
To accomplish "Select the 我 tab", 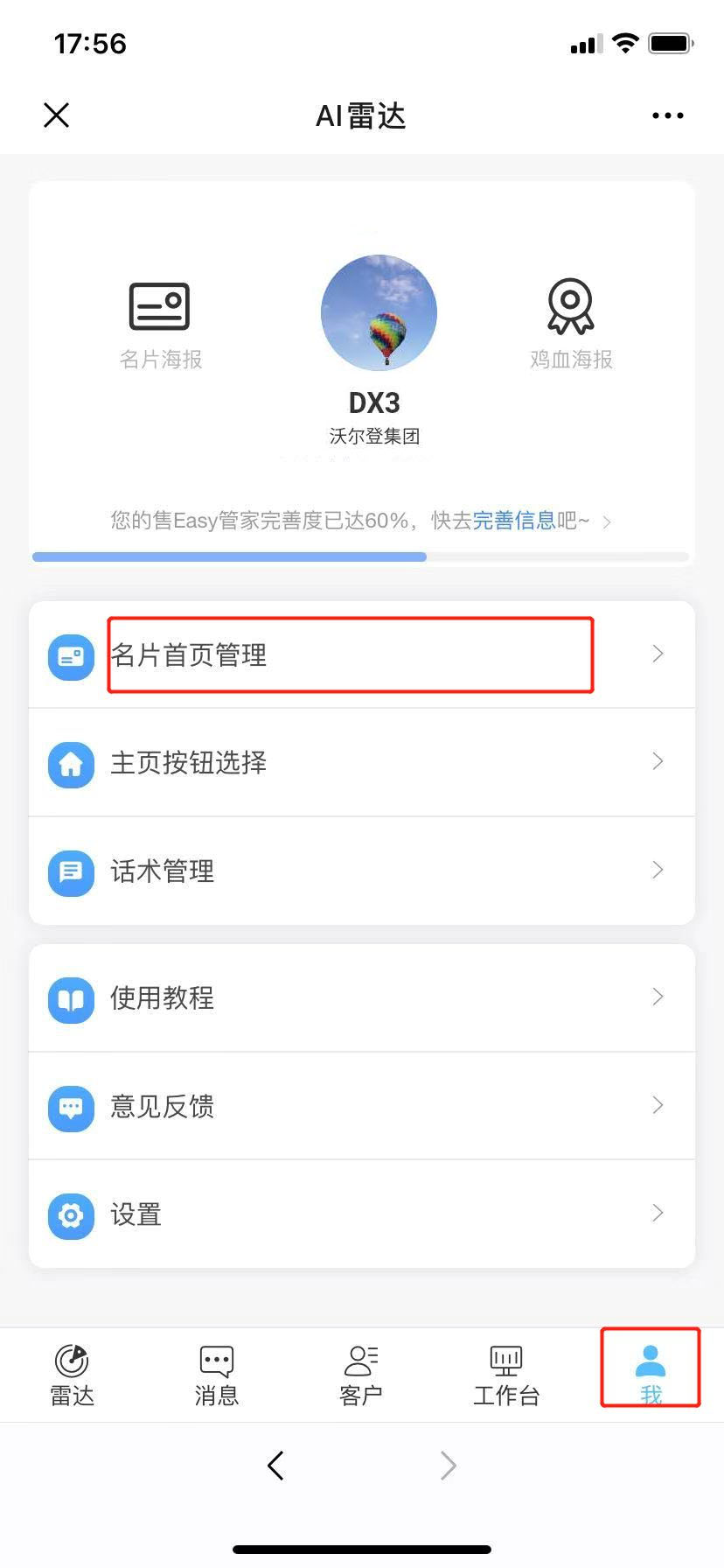I will pos(651,1375).
